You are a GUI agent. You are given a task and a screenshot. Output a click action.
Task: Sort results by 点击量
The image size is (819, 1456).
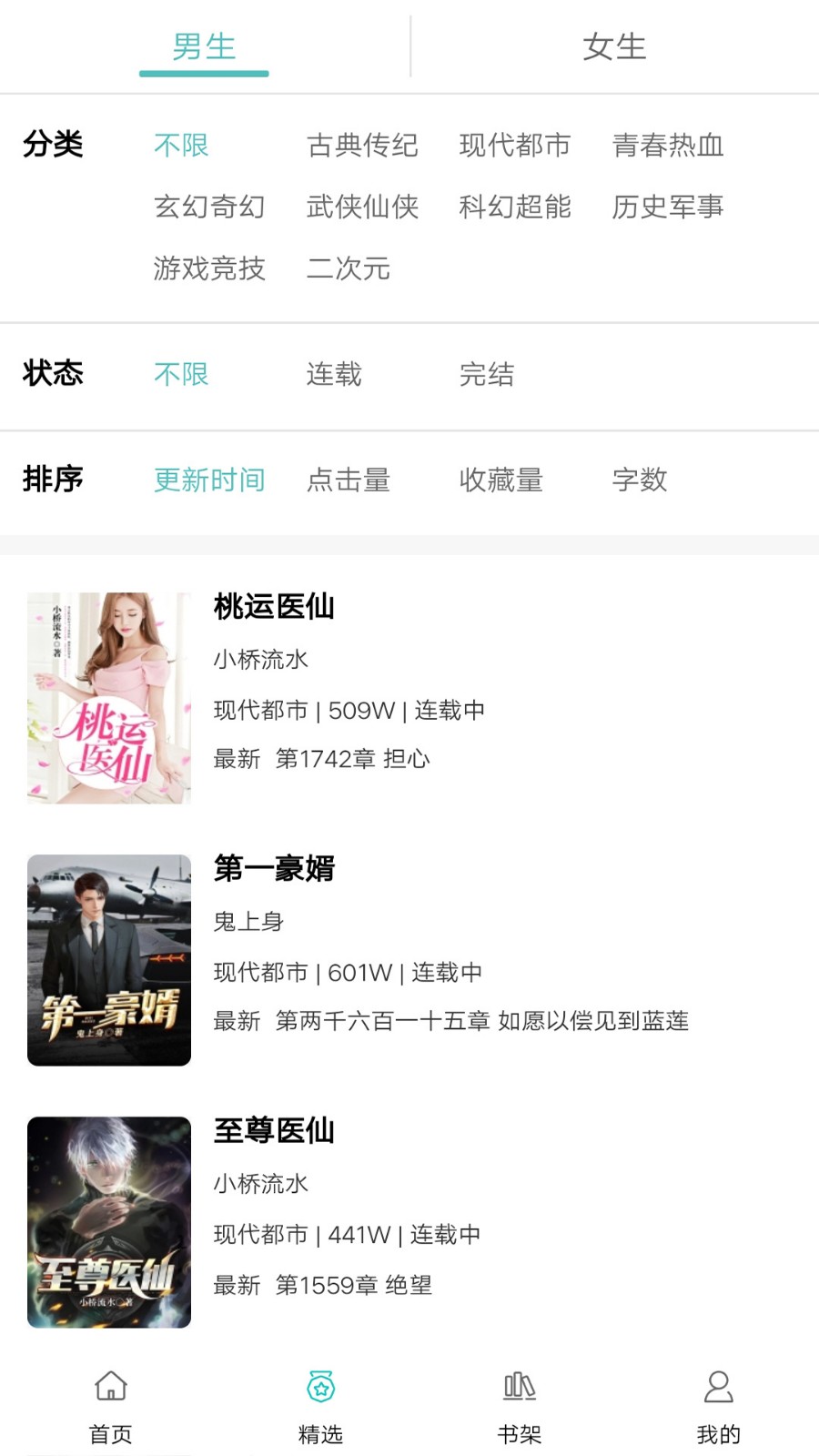[349, 480]
